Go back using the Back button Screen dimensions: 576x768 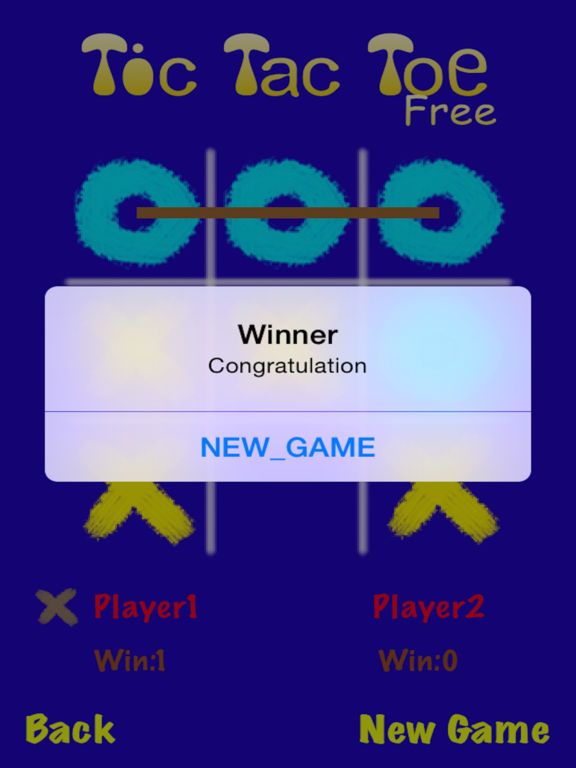(x=70, y=729)
